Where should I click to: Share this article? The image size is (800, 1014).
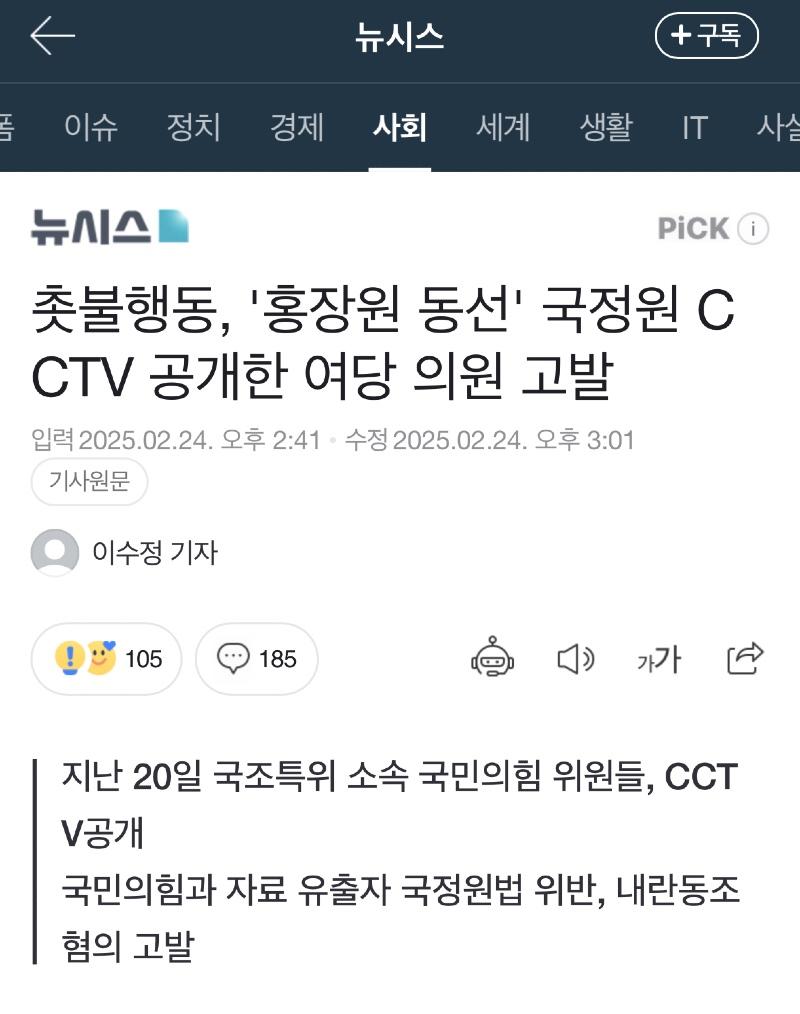pos(745,658)
